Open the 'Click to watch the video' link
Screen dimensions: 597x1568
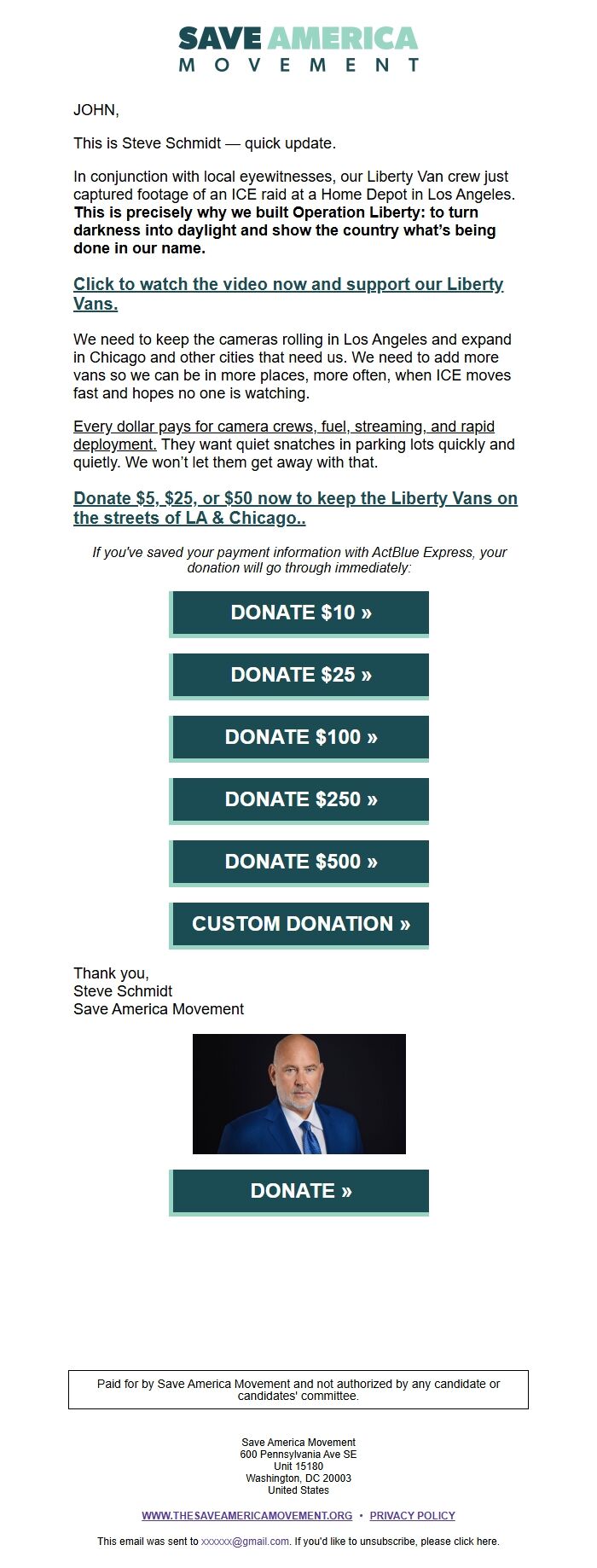pyautogui.click(x=287, y=285)
